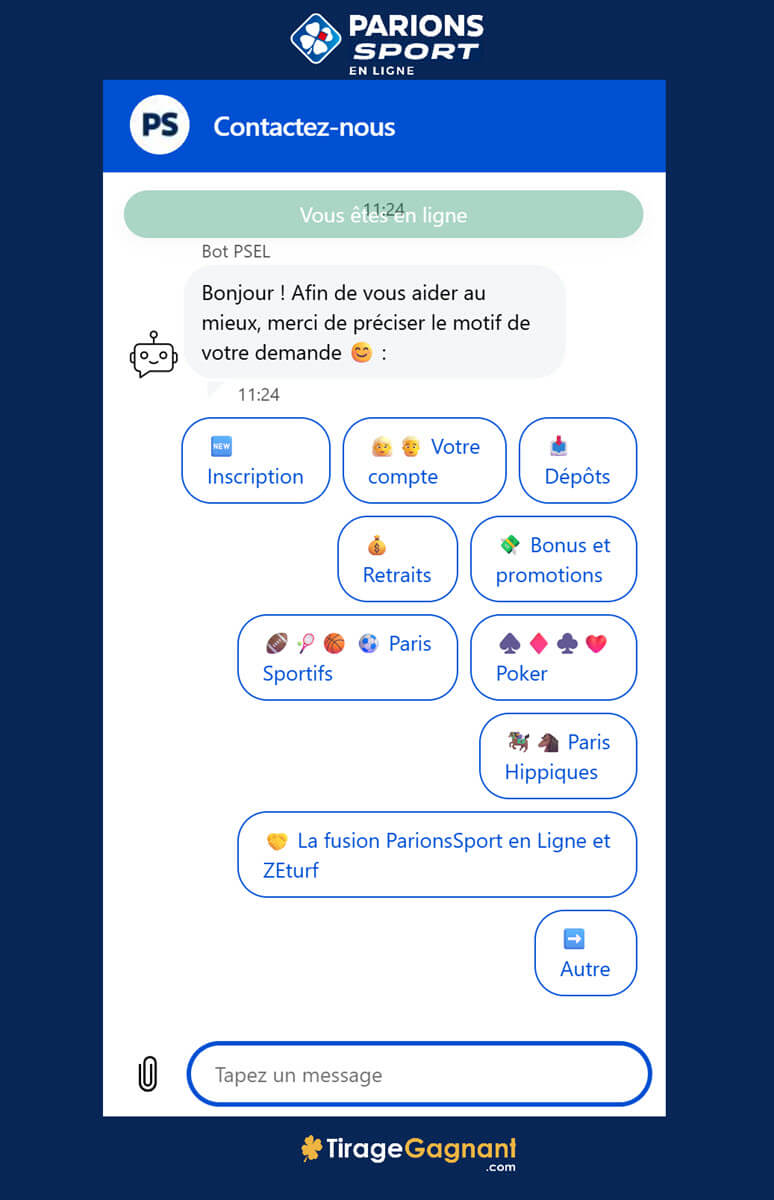Click the Parions Sport logo at the top
Viewport: 774px width, 1200px height.
point(387,40)
